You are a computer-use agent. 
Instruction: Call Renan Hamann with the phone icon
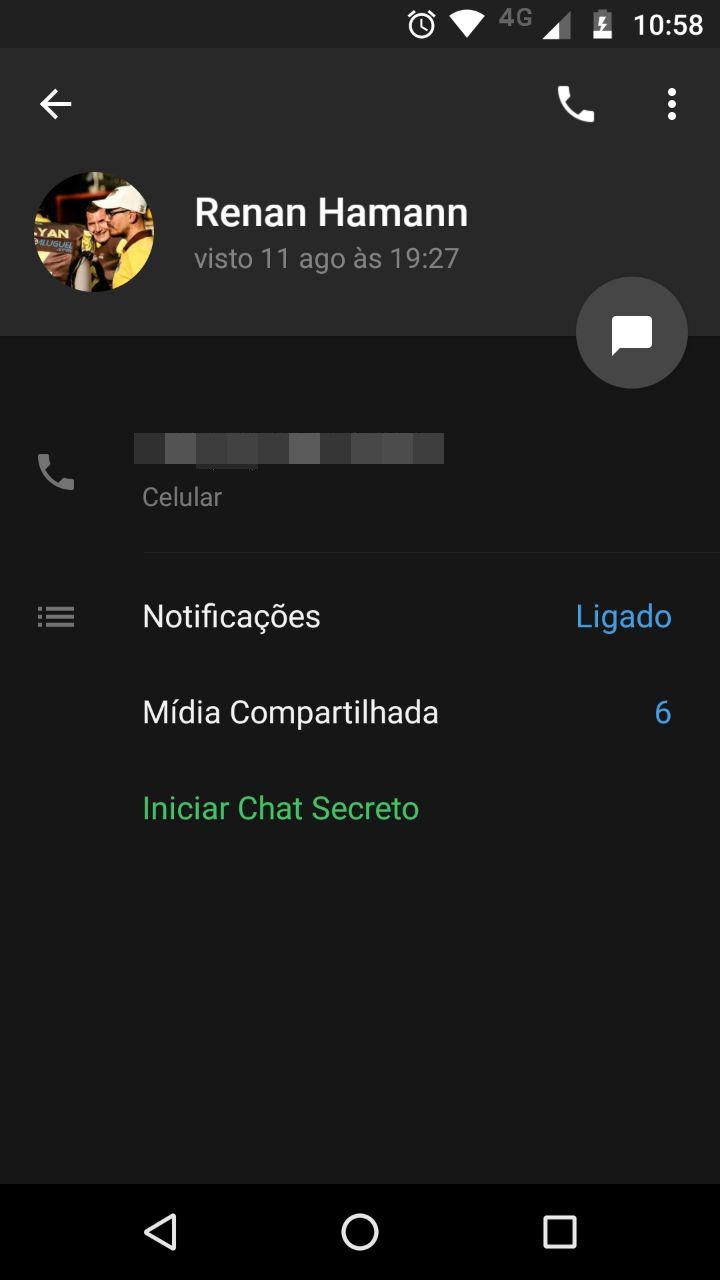(575, 104)
